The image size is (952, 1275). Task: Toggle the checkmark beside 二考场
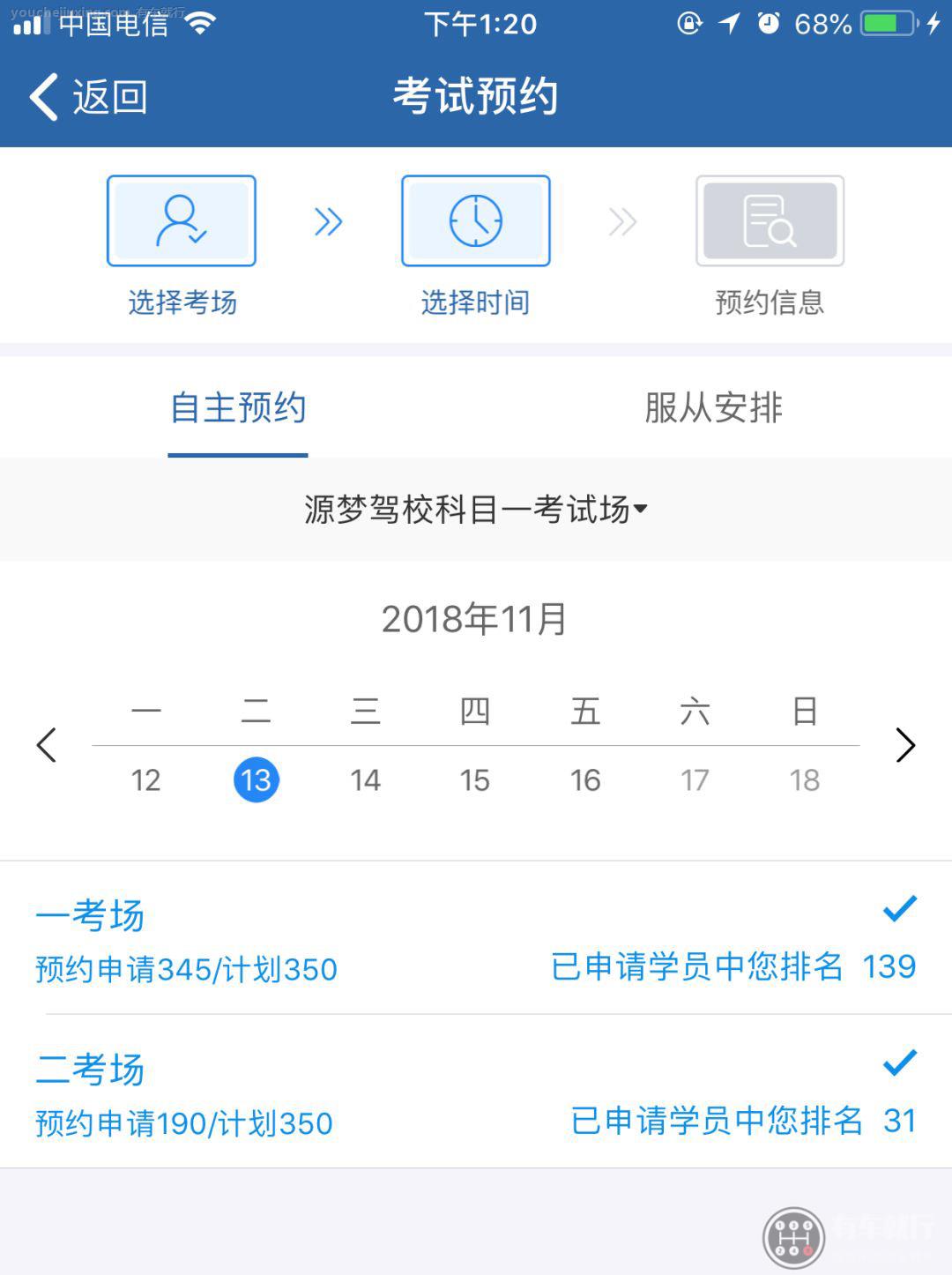tap(898, 1062)
